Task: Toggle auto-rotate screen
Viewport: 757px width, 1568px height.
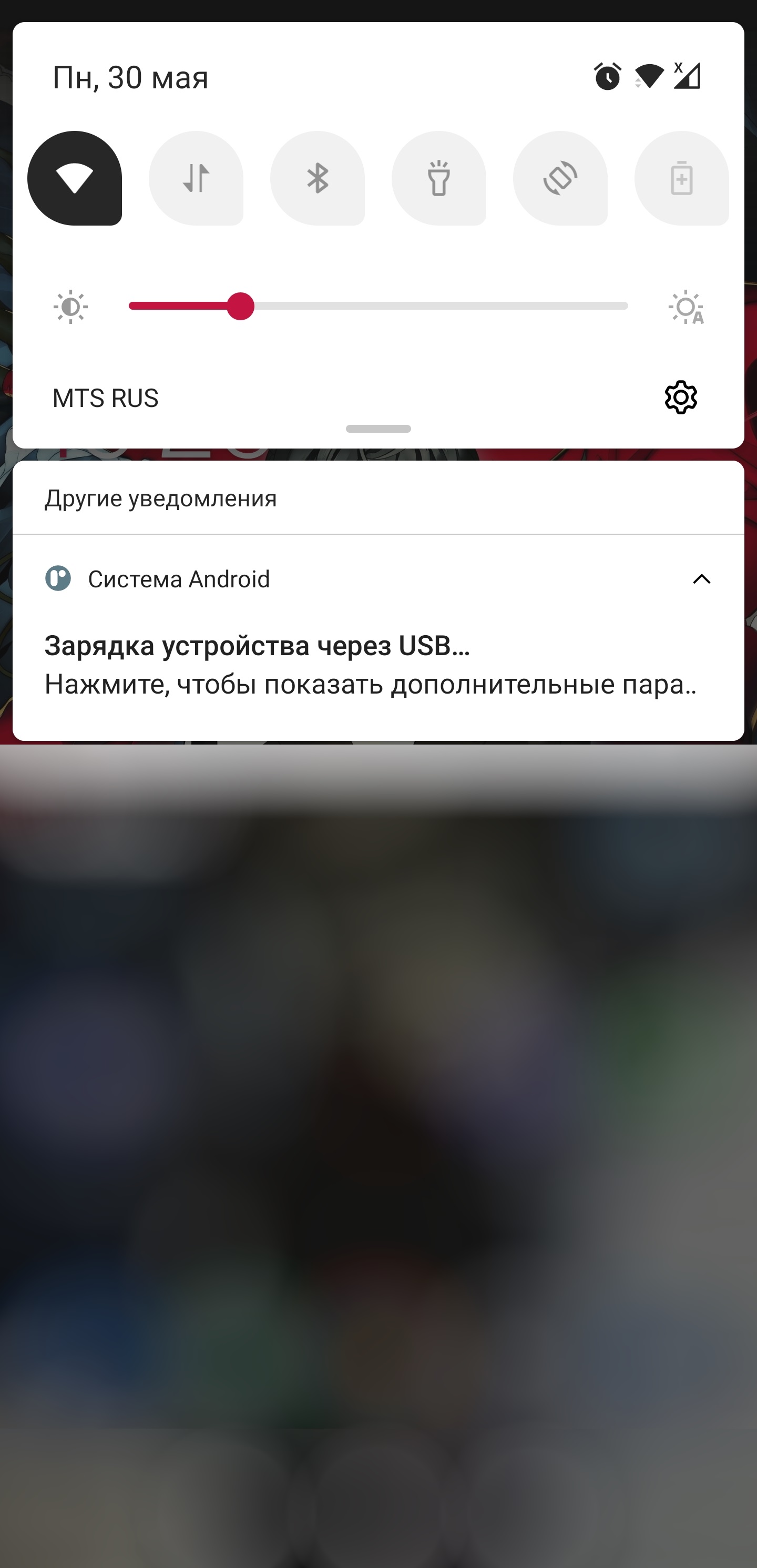Action: [560, 178]
